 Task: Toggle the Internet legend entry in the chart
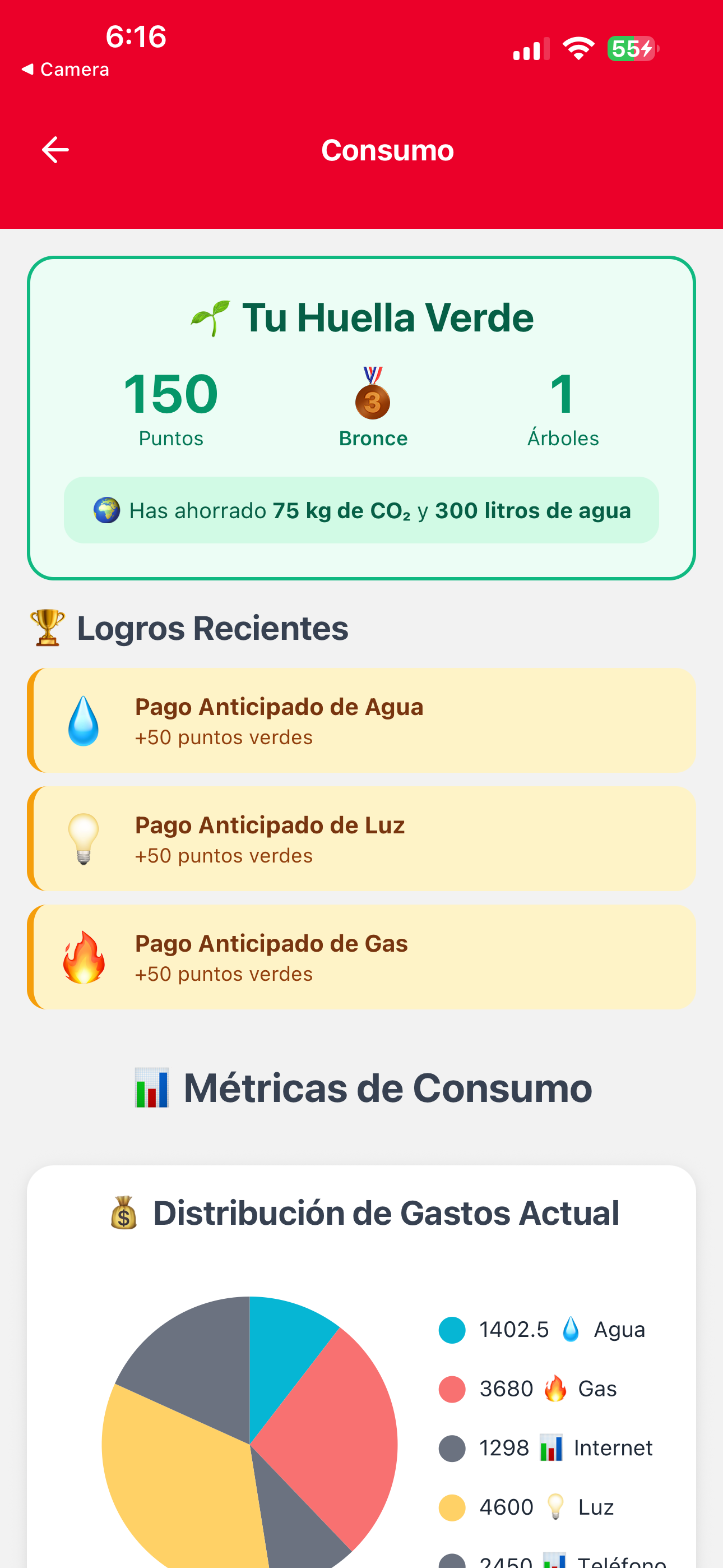pos(545,1447)
